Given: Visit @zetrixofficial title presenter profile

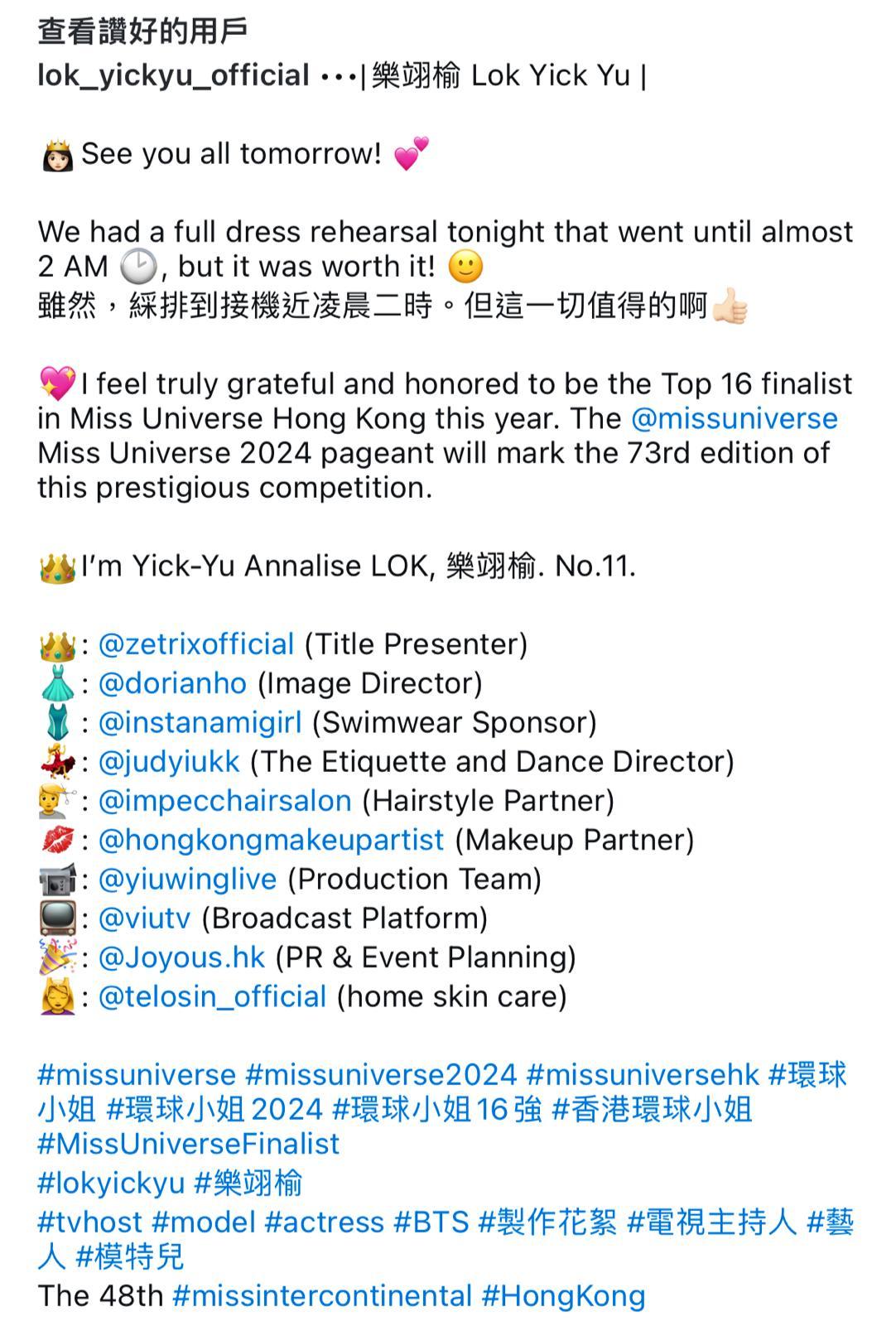Looking at the screenshot, I should click(196, 644).
